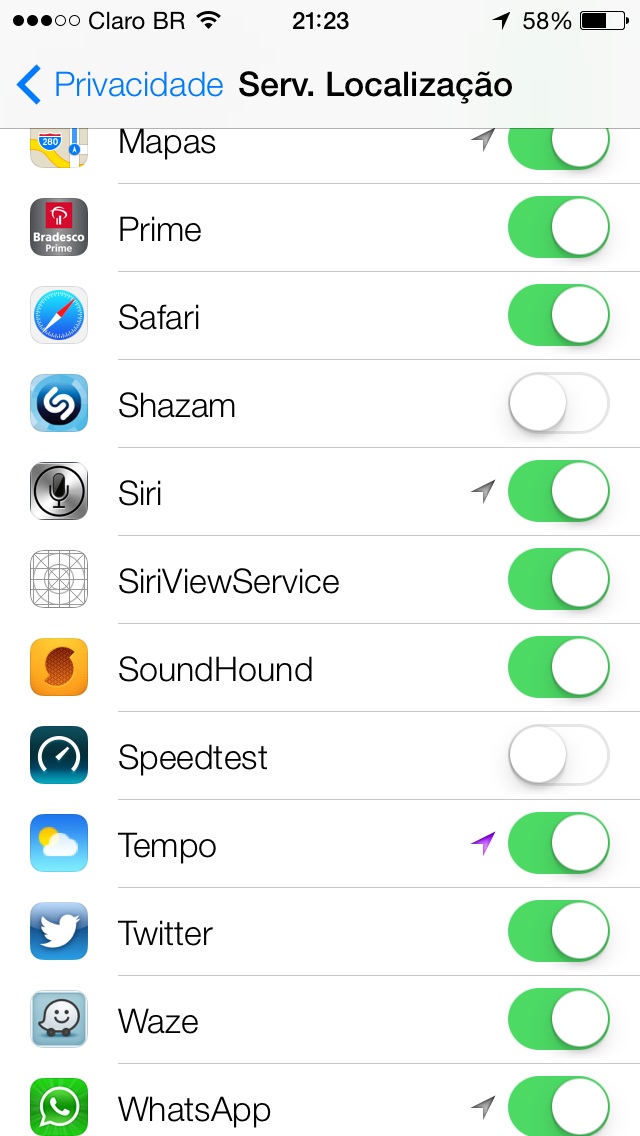Turn off Waze location switch
Viewport: 640px width, 1136px height.
coord(559,1019)
